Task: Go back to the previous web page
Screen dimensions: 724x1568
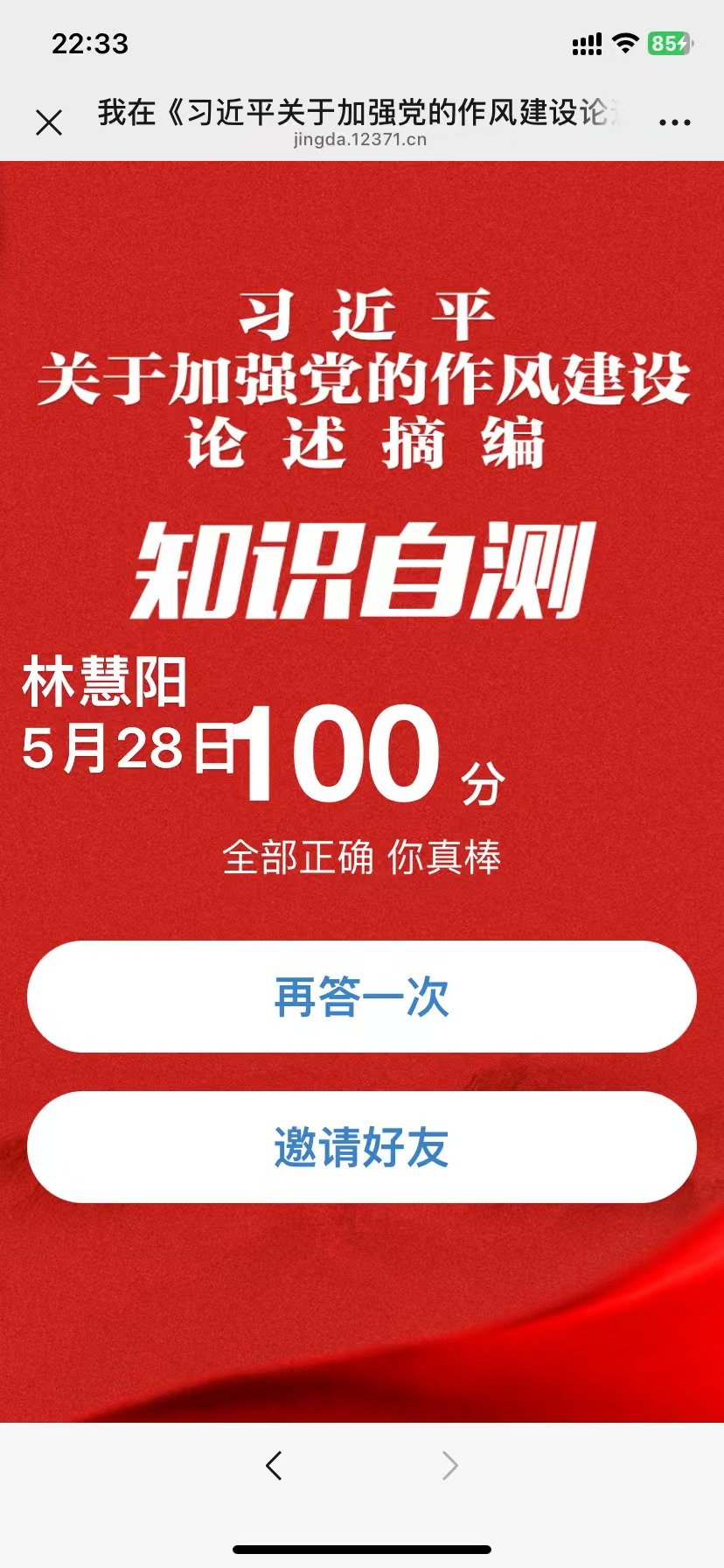Action: click(275, 1465)
